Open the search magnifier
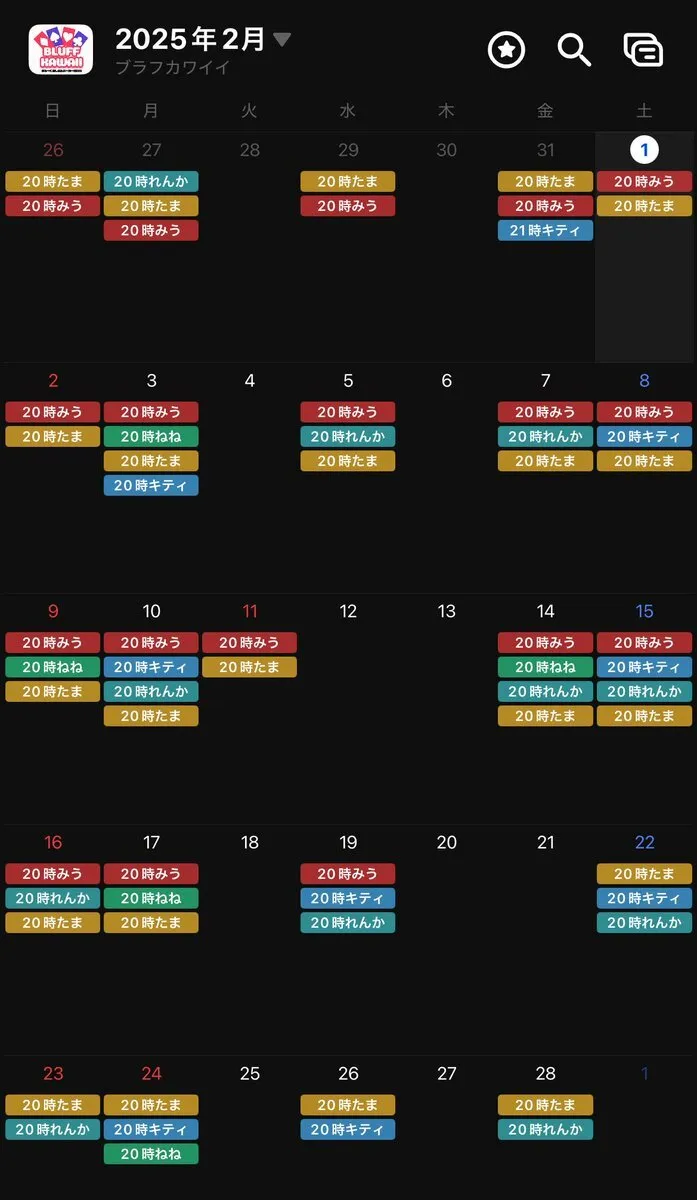697x1200 pixels. [574, 49]
